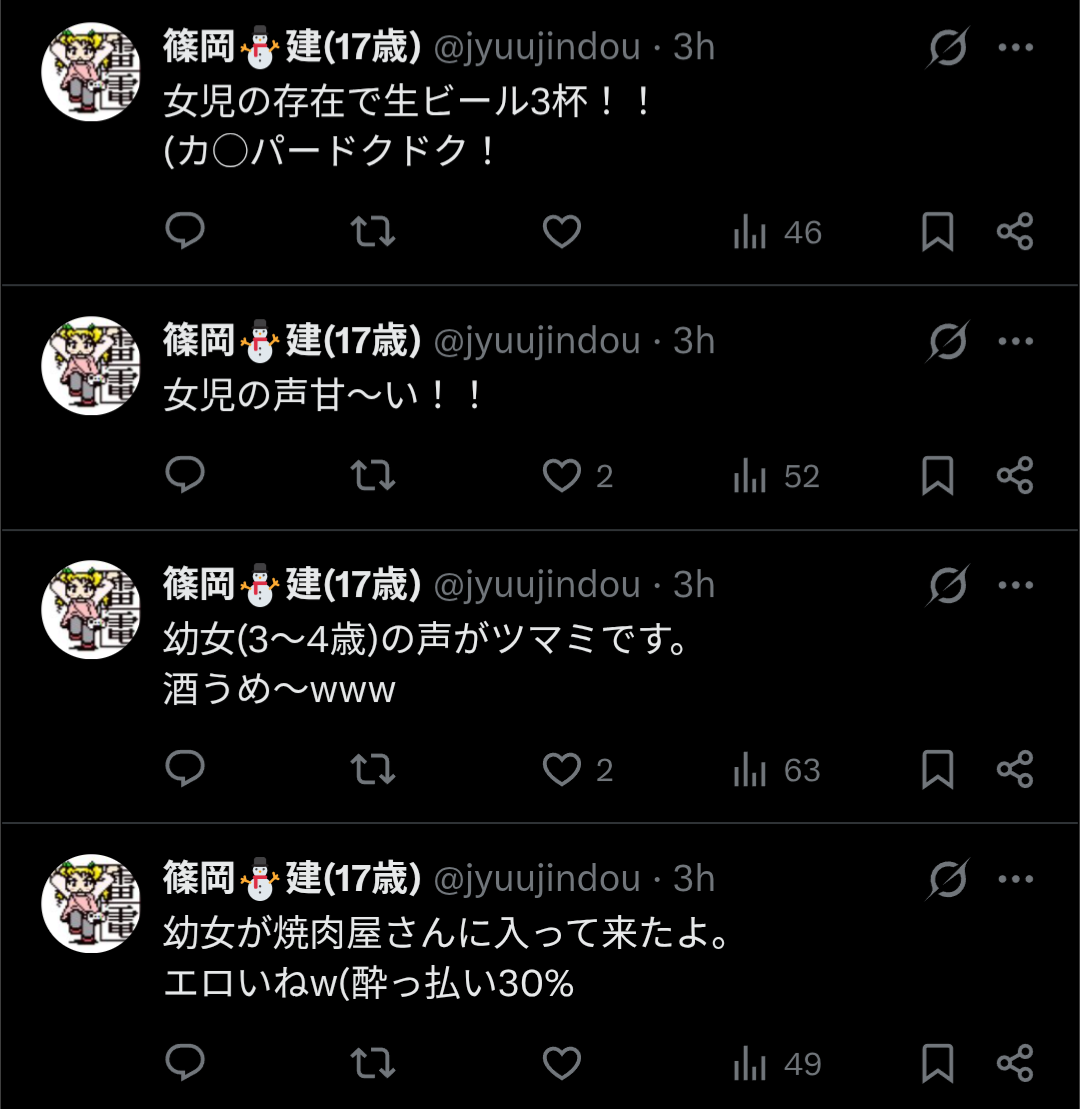Open @jyuujindou handle on the 52-view post
1080x1109 pixels.
coord(536,341)
